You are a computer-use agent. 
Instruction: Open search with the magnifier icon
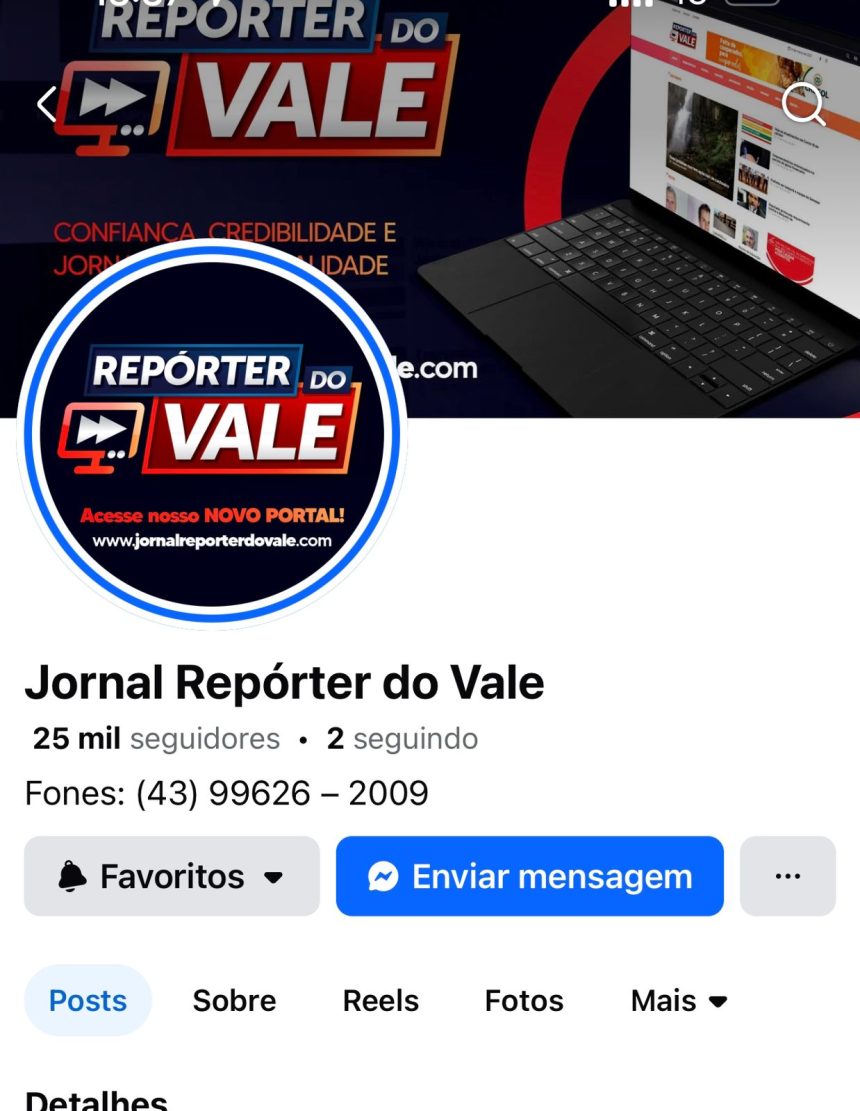coord(803,103)
